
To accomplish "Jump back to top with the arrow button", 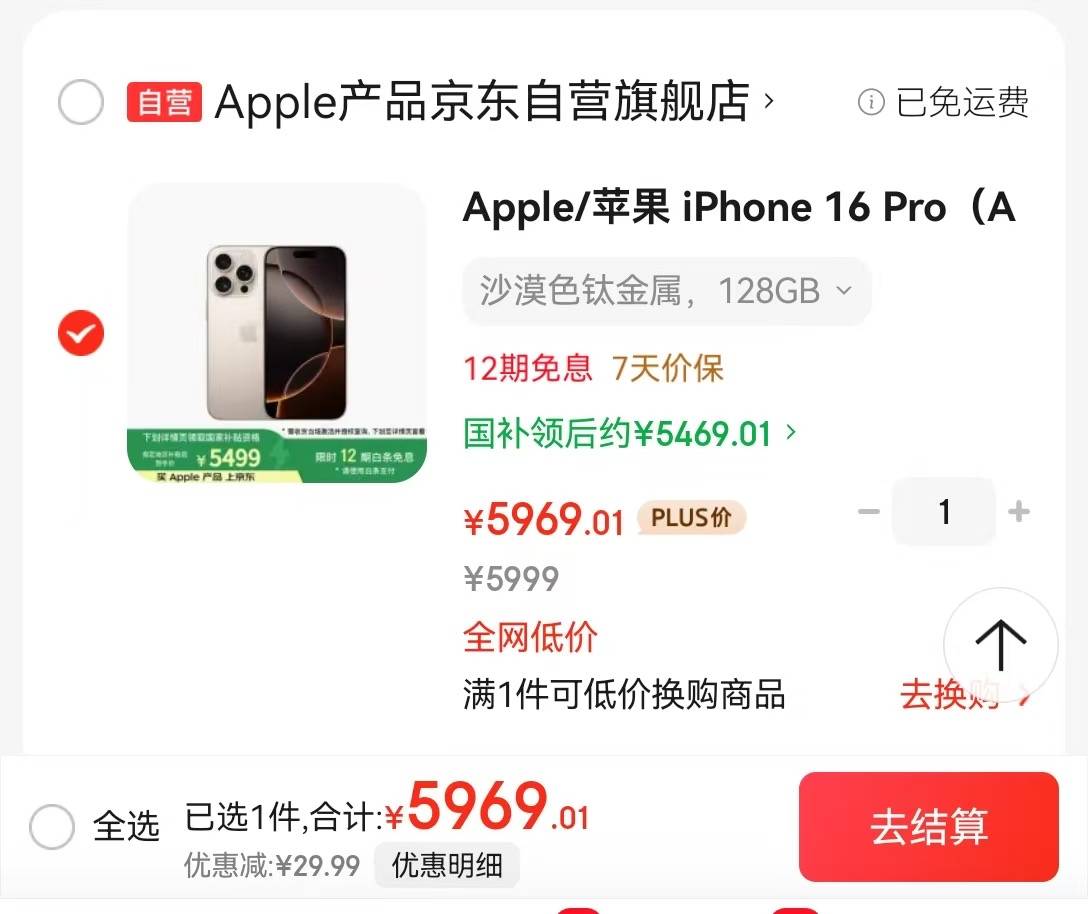I will pyautogui.click(x=1000, y=645).
